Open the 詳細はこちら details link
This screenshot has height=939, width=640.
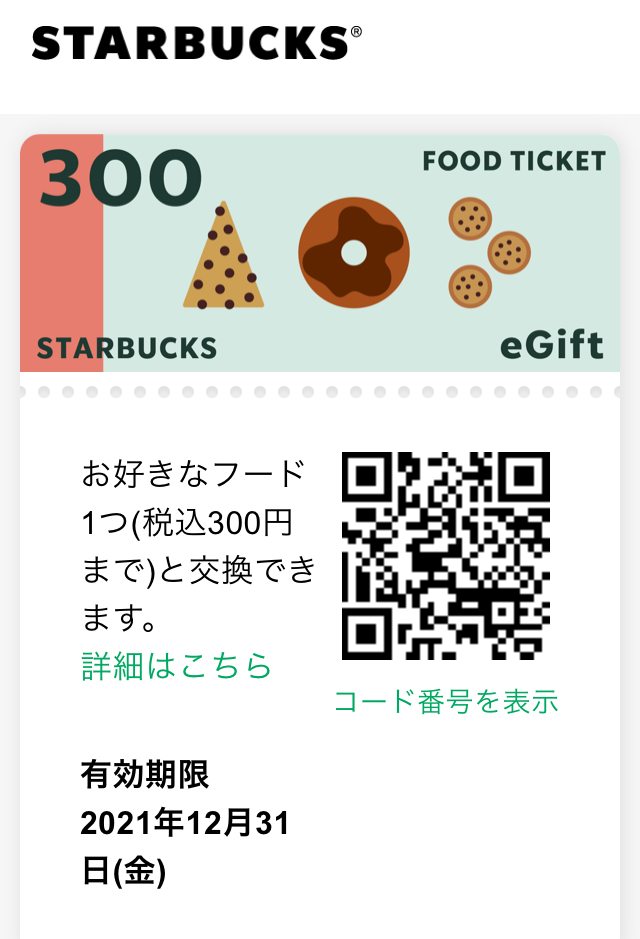pos(177,666)
